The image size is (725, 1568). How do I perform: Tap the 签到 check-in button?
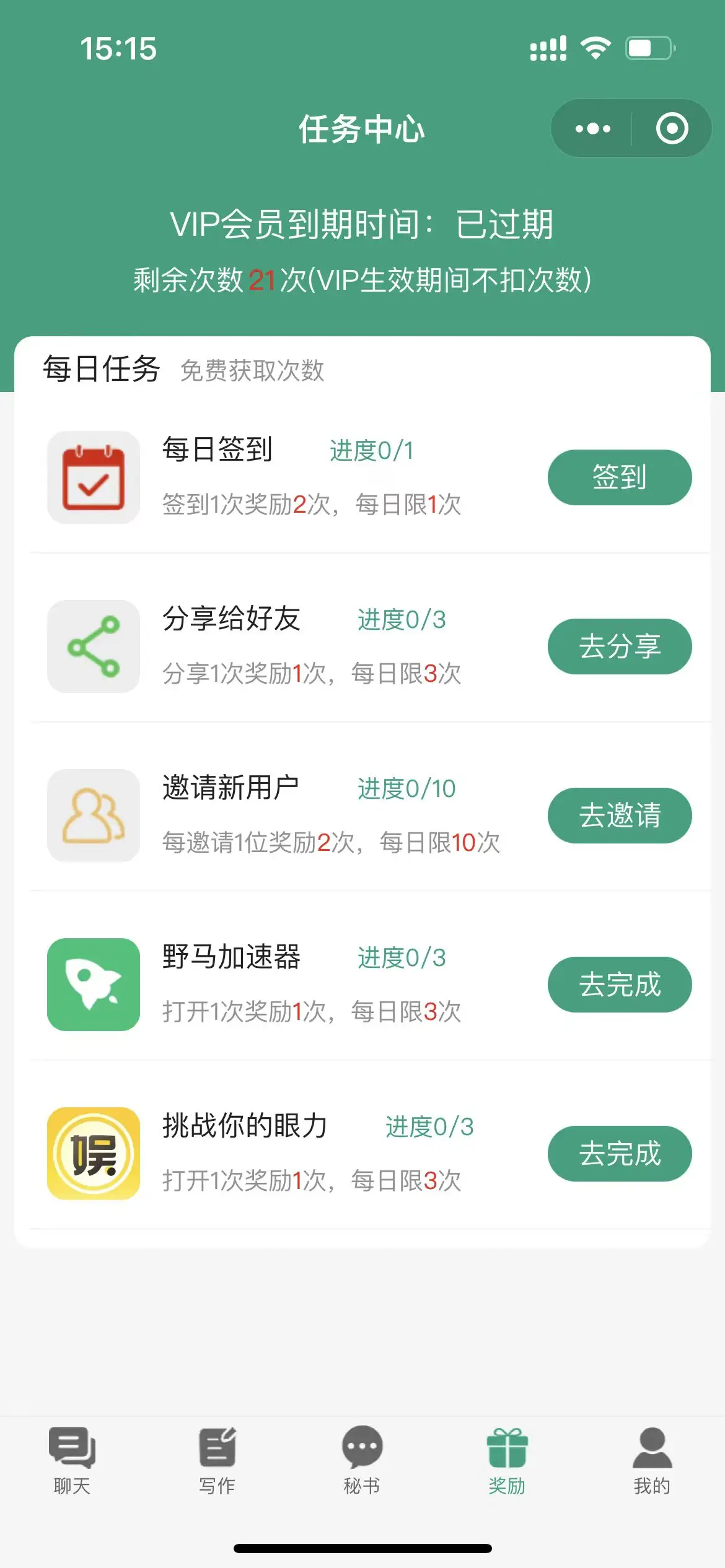pos(620,477)
